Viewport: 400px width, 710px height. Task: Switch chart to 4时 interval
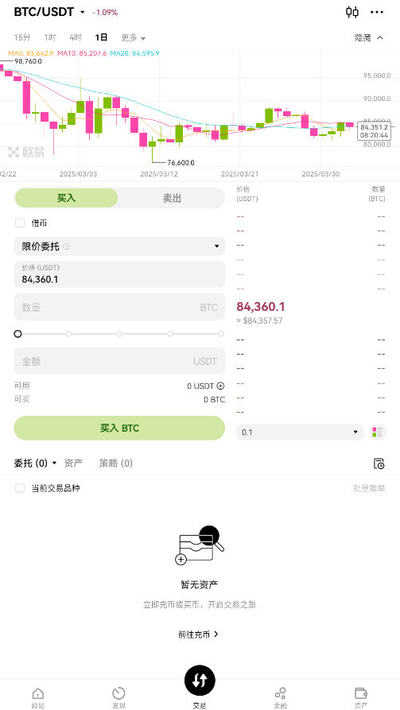coord(76,38)
